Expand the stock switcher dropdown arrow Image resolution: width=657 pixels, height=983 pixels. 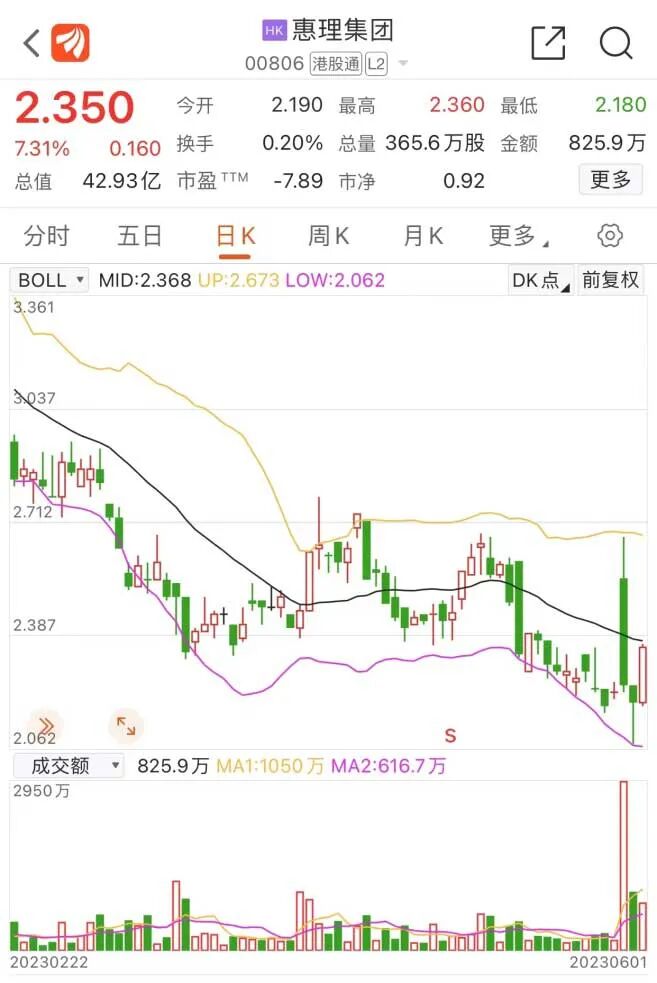[x=403, y=64]
